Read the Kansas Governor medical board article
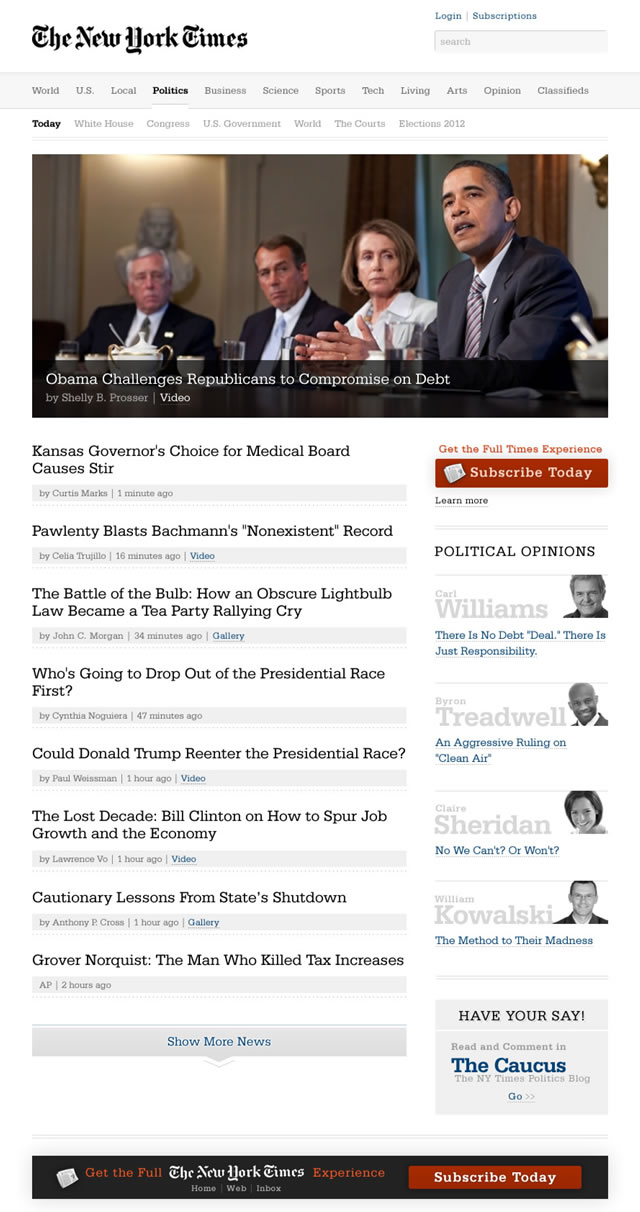Viewport: 640px width, 1212px height. [190, 460]
